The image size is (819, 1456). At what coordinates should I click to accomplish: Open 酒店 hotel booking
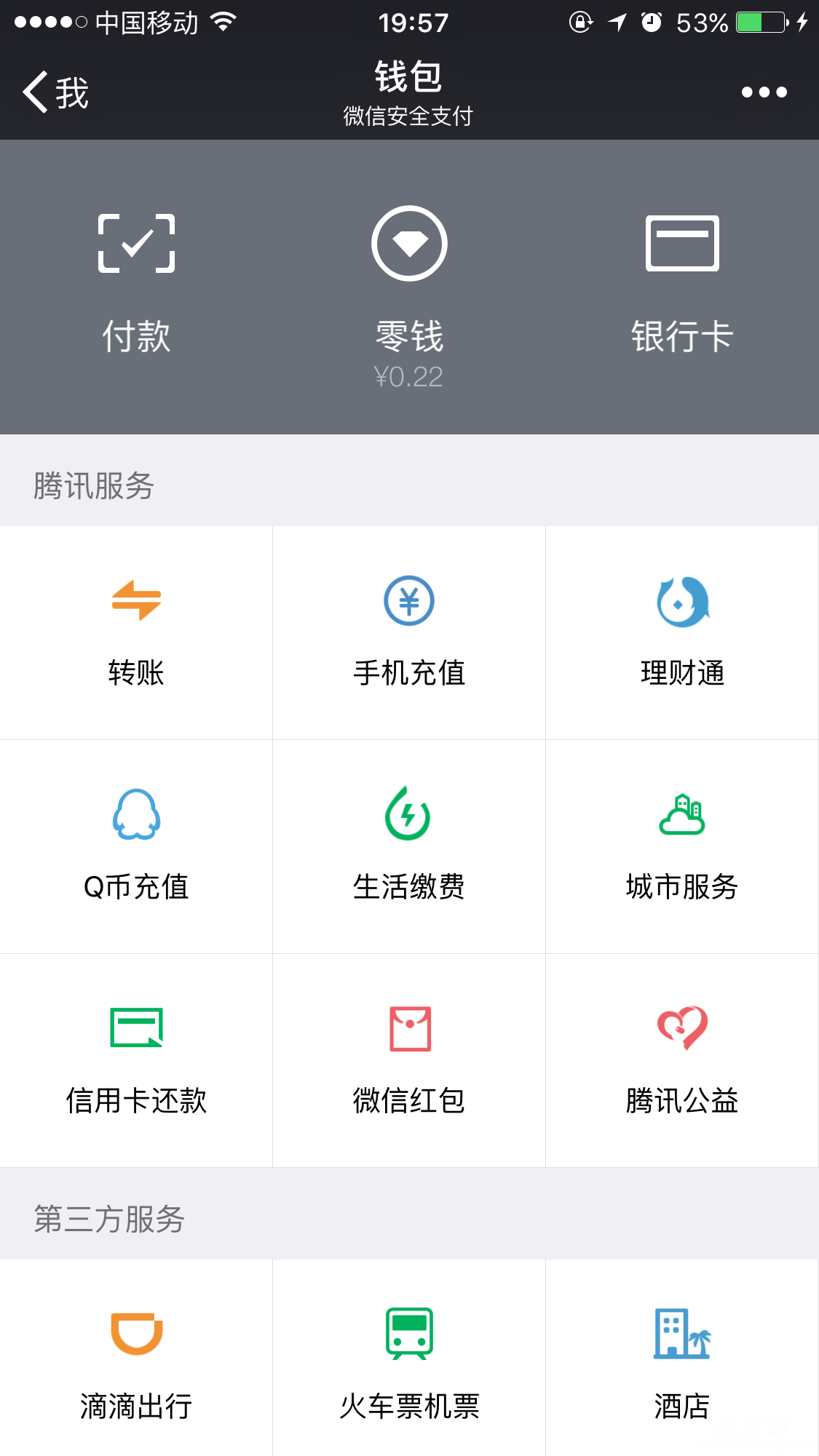click(x=682, y=1362)
